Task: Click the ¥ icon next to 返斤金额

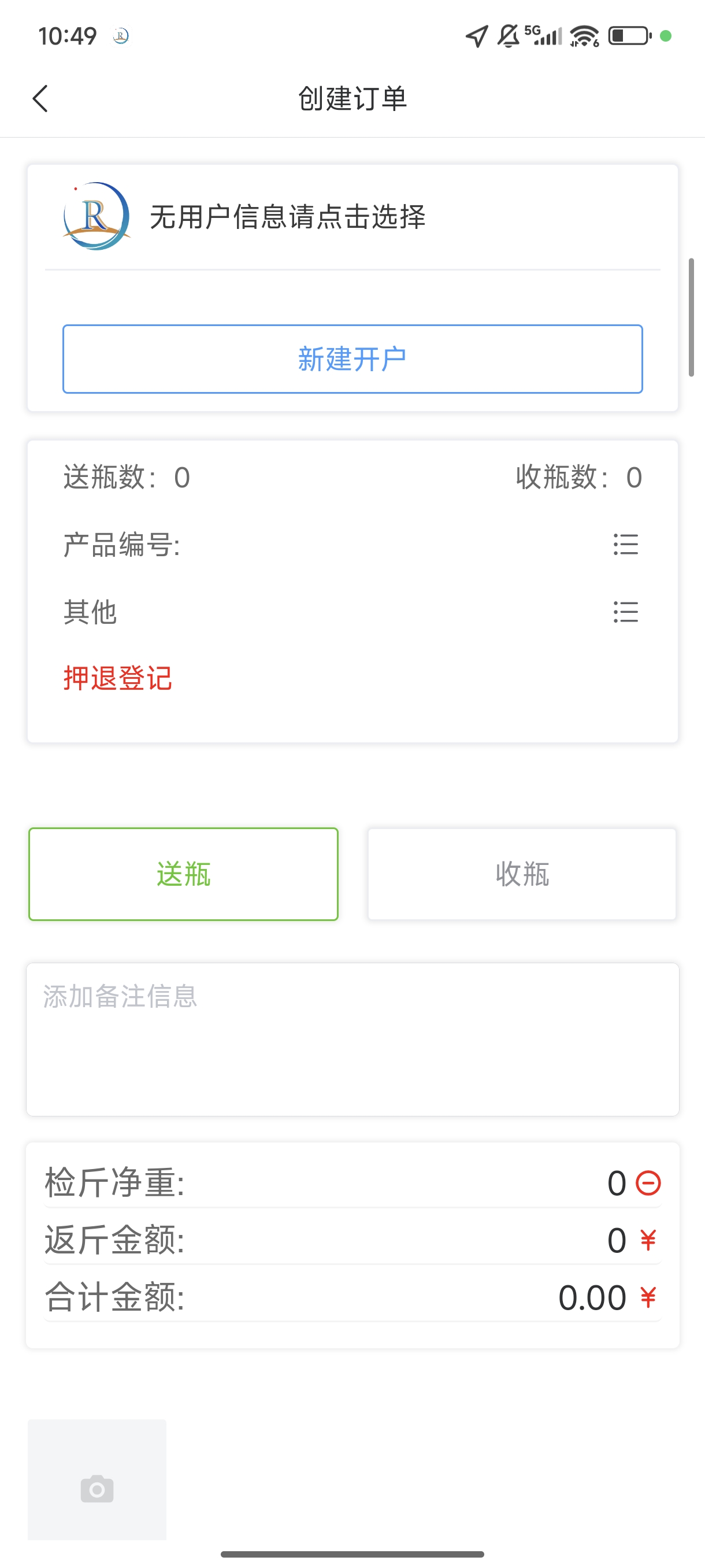Action: tap(648, 1241)
